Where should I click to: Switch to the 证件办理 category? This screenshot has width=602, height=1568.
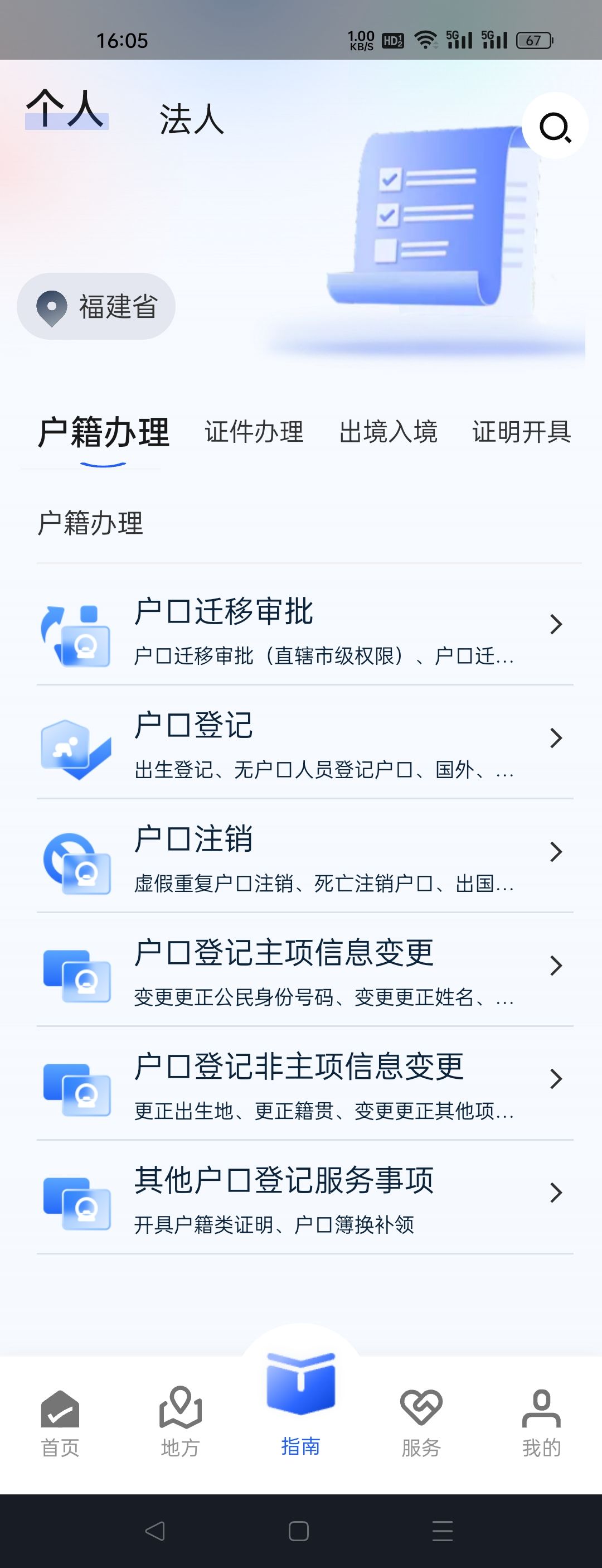[x=254, y=432]
